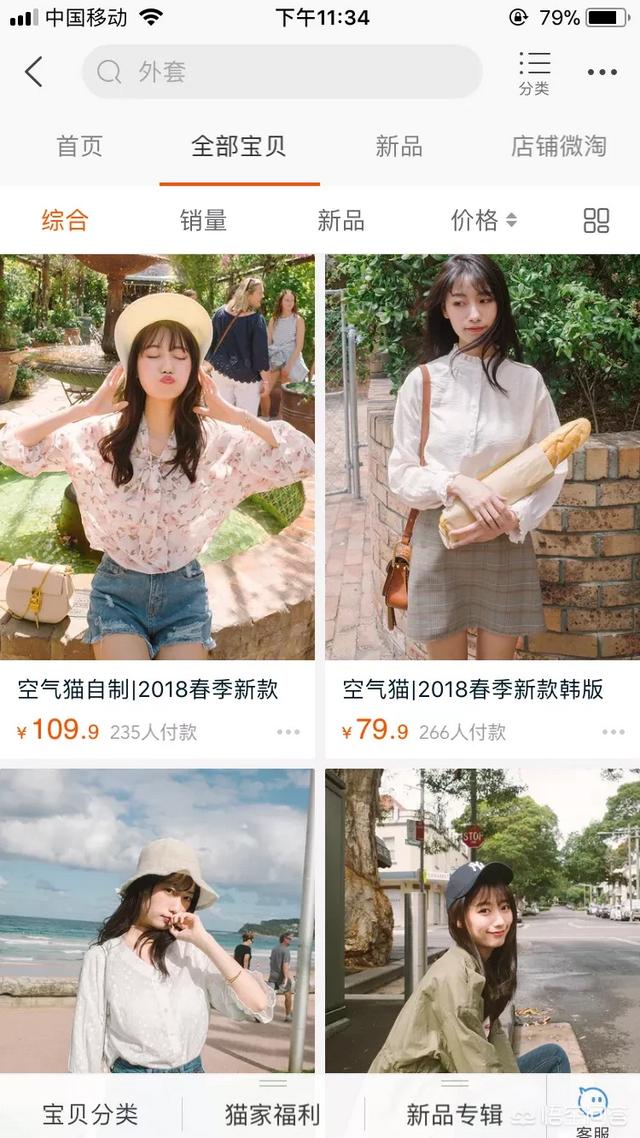
Task: Switch to the 新品 tab next to 全部宝贝
Action: 399,147
